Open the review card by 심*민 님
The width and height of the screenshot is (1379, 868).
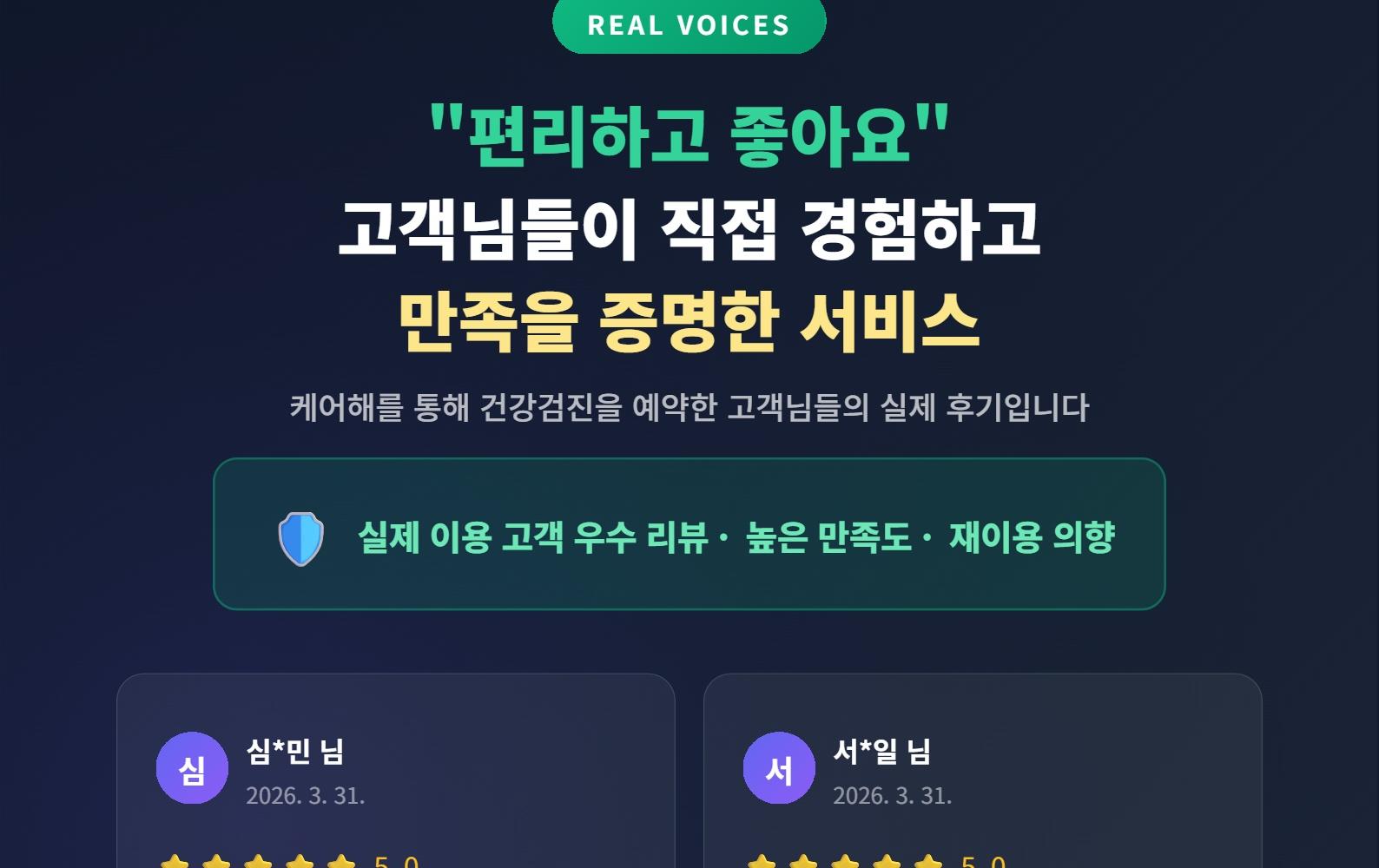pyautogui.click(x=396, y=771)
